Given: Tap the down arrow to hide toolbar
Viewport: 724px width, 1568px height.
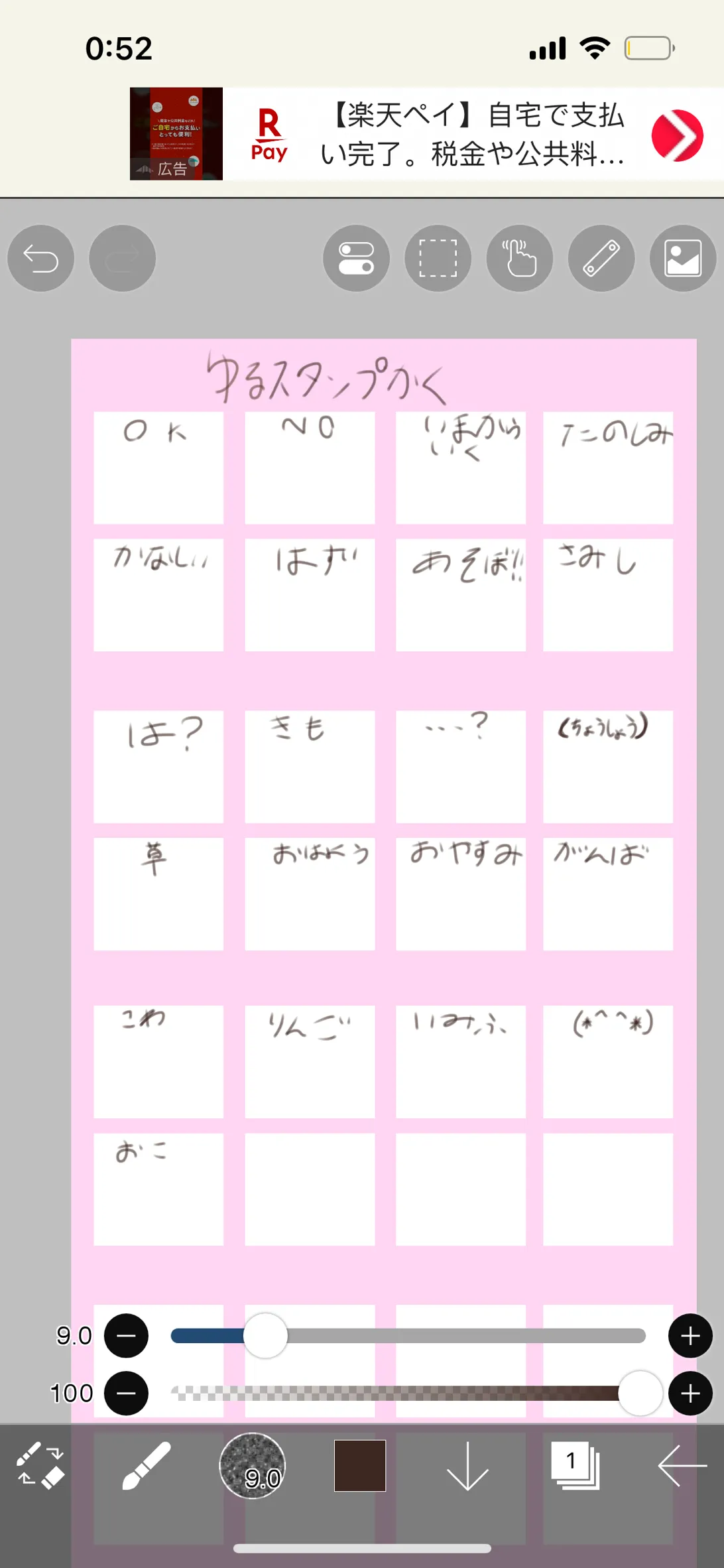Looking at the screenshot, I should (467, 1466).
